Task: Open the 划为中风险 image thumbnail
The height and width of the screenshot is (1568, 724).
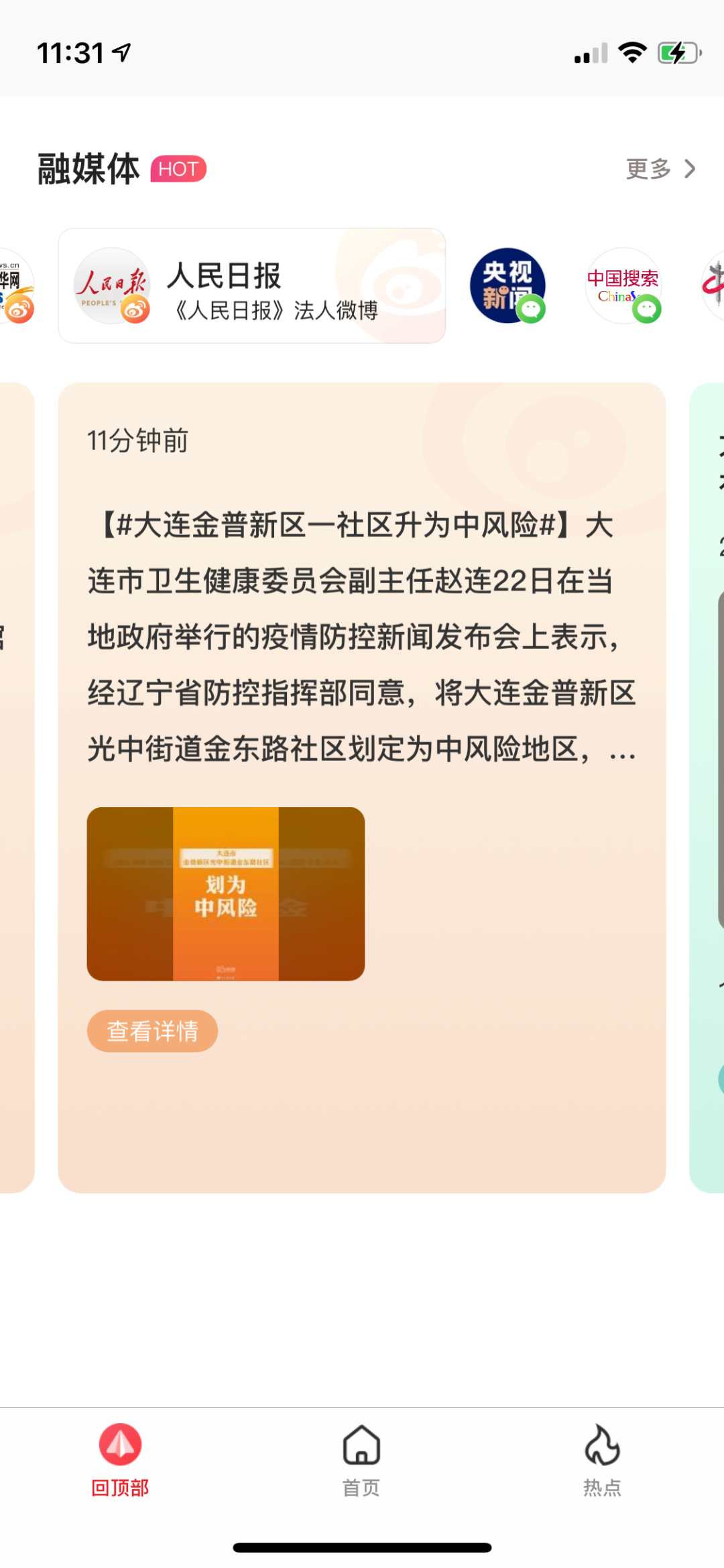Action: pyautogui.click(x=226, y=894)
